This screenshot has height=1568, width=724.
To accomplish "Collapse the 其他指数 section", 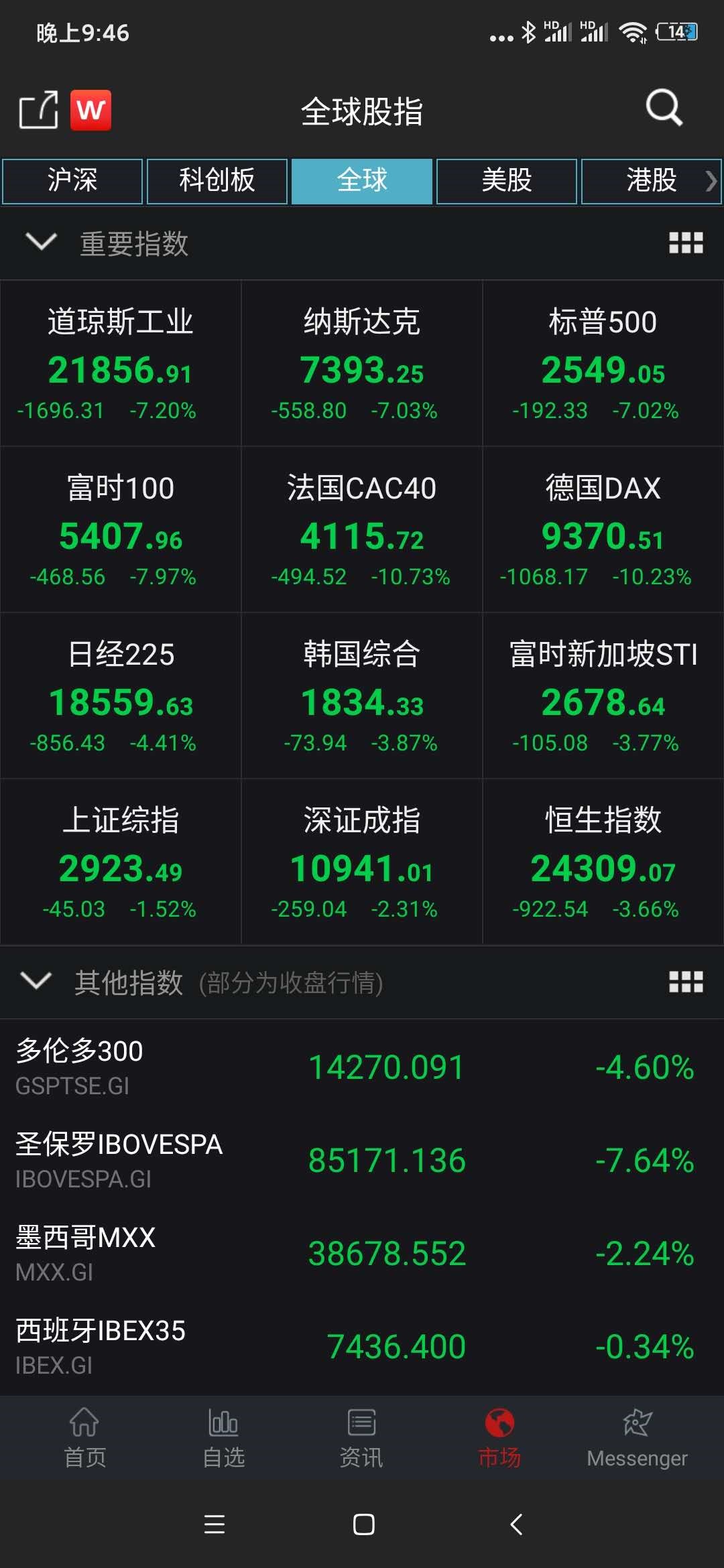I will [36, 982].
